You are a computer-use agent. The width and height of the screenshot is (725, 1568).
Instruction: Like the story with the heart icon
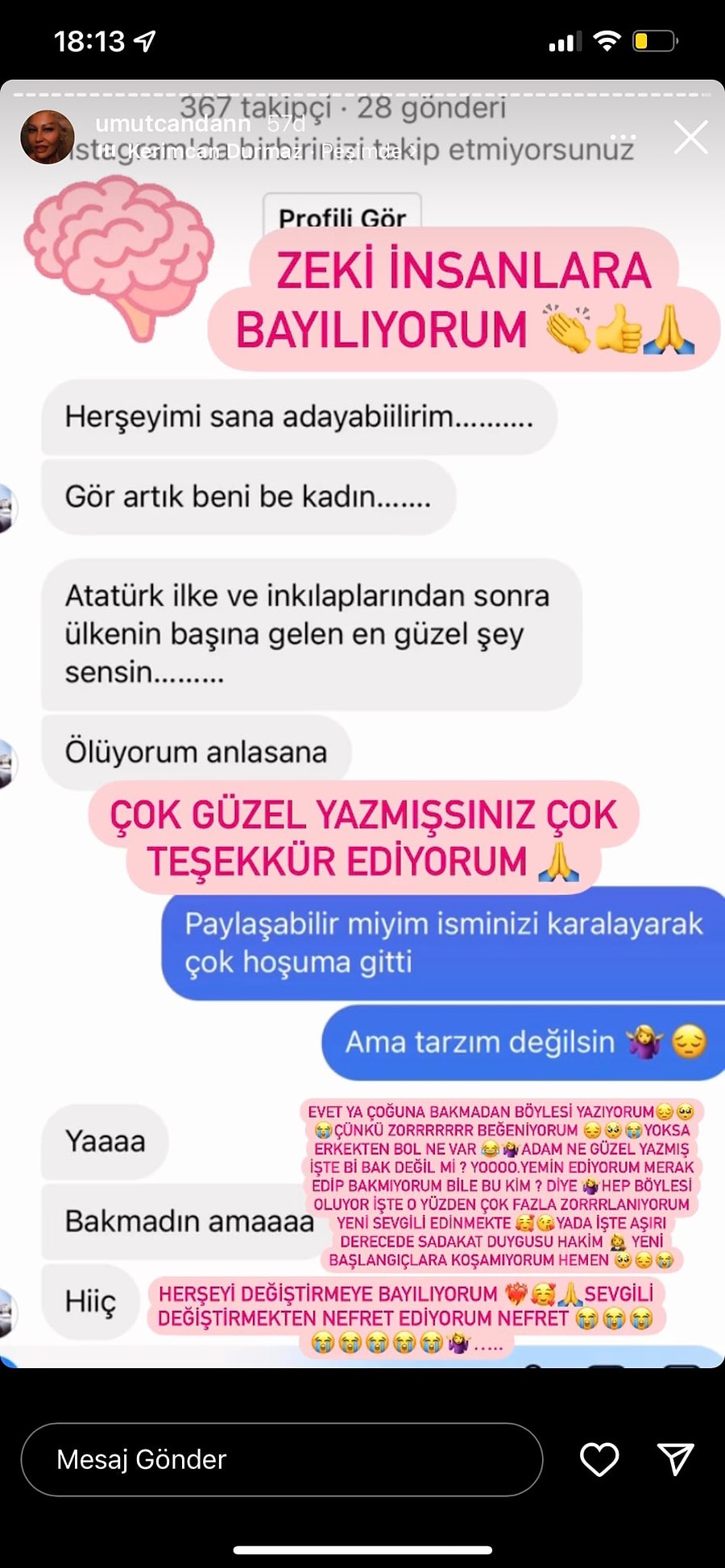point(599,1459)
